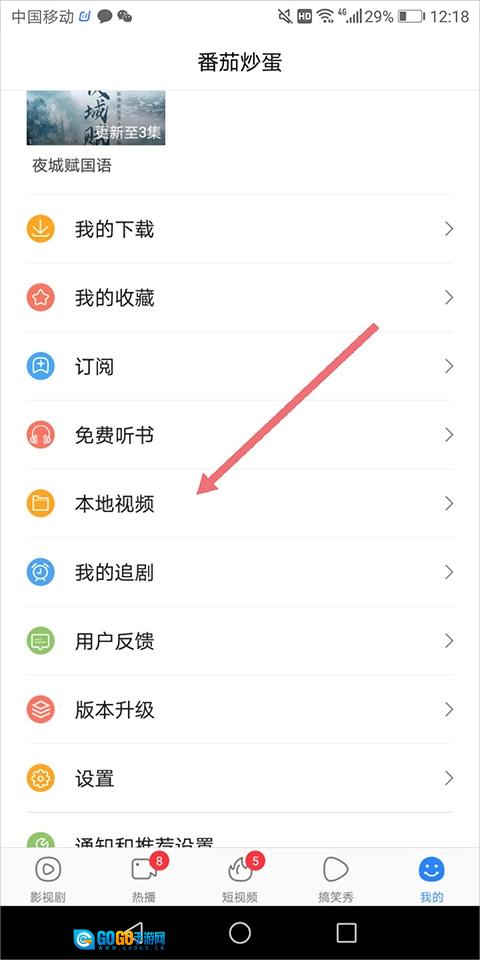
Task: Switch to the 影视剧 tab
Action: coord(48,878)
